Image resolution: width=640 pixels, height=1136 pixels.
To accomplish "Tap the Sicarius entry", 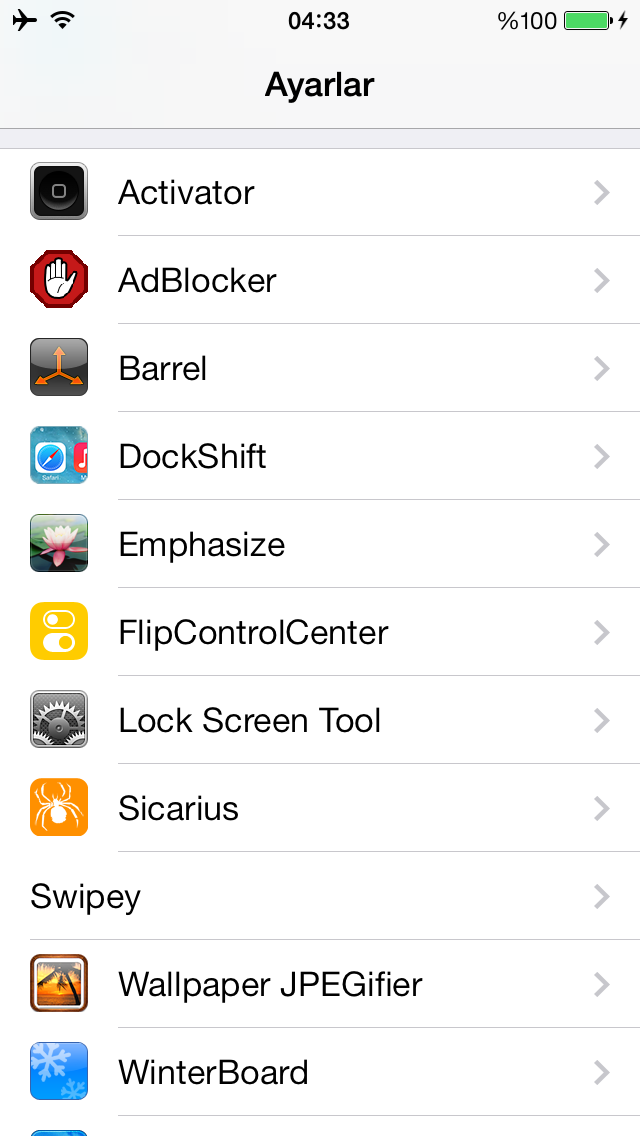I will pos(320,808).
